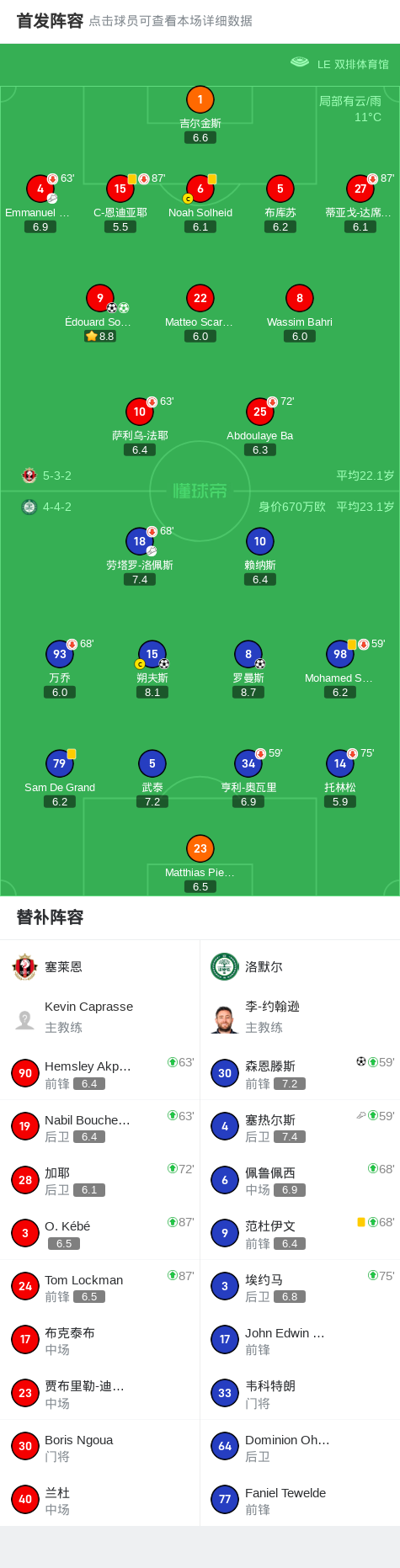The width and height of the screenshot is (400, 1568).
Task: Open Abdoulaye Ba player data
Action: pos(260,427)
